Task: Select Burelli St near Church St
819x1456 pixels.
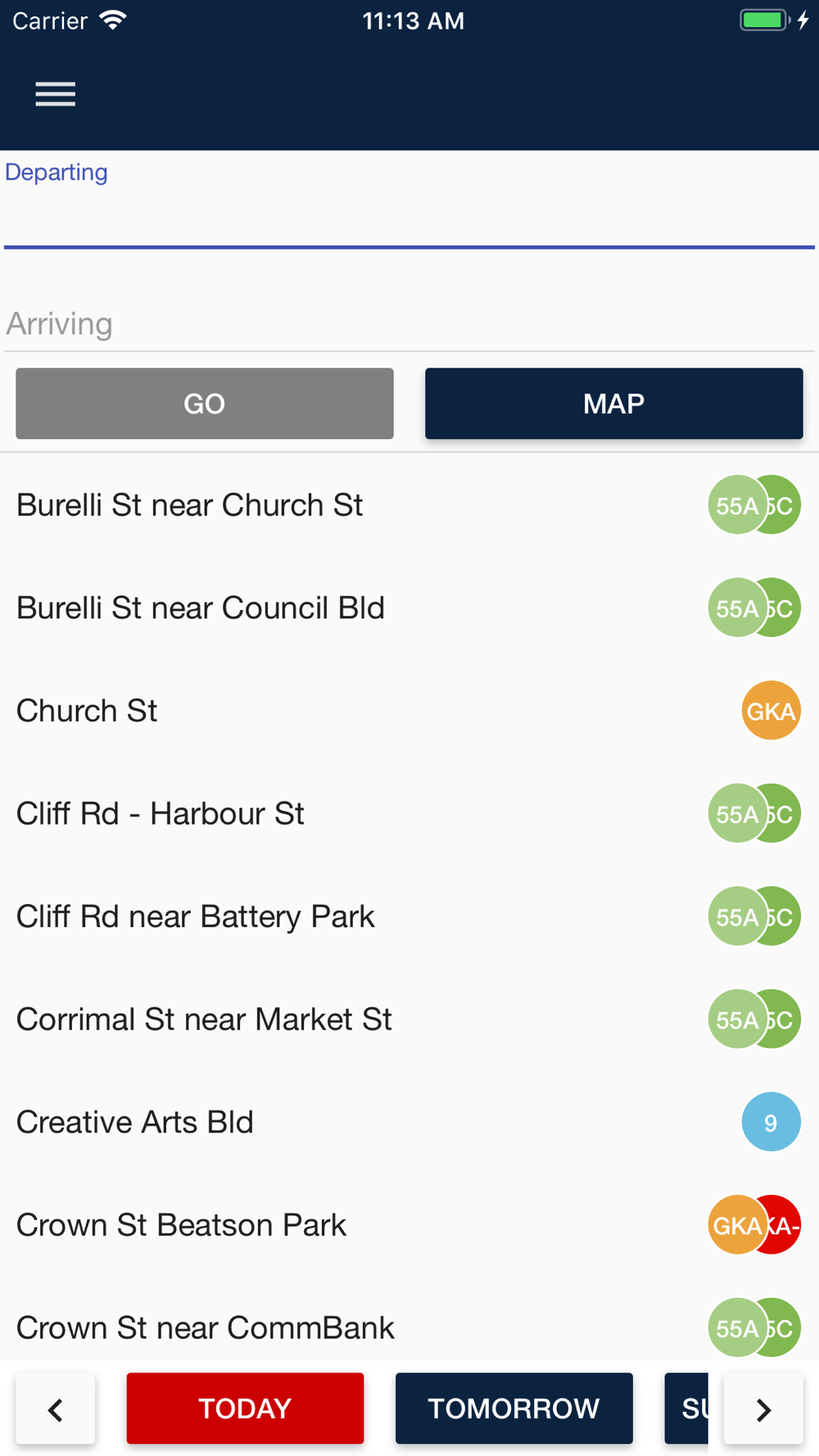Action: point(409,505)
